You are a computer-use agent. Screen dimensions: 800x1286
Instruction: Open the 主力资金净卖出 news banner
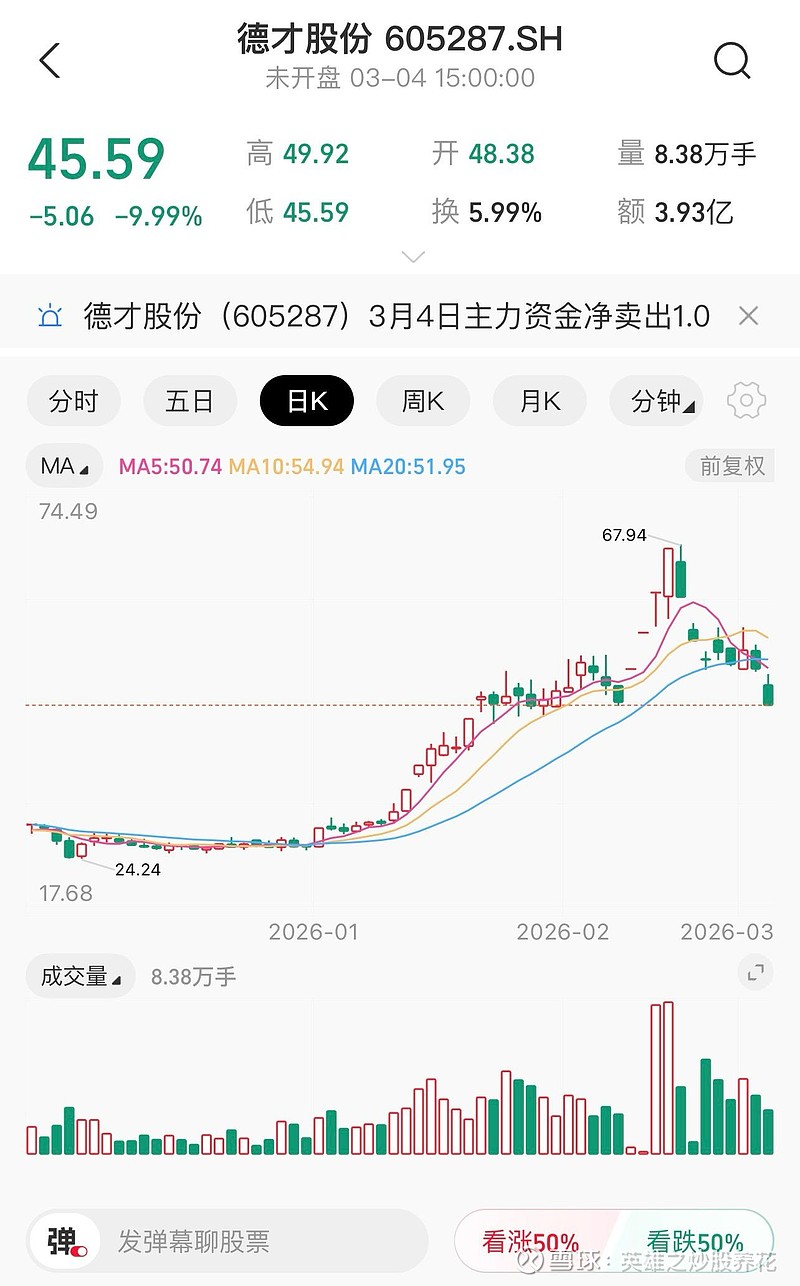point(396,317)
